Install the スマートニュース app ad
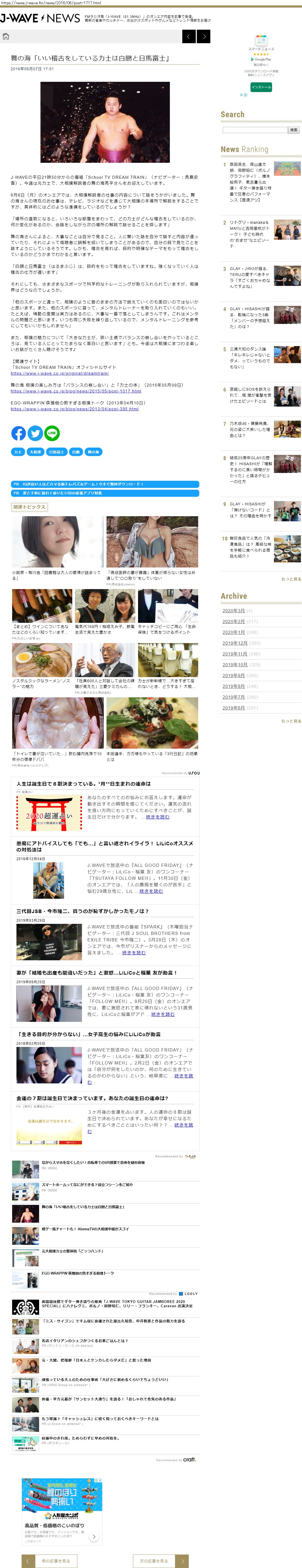This screenshot has width=302, height=1568. (261, 87)
